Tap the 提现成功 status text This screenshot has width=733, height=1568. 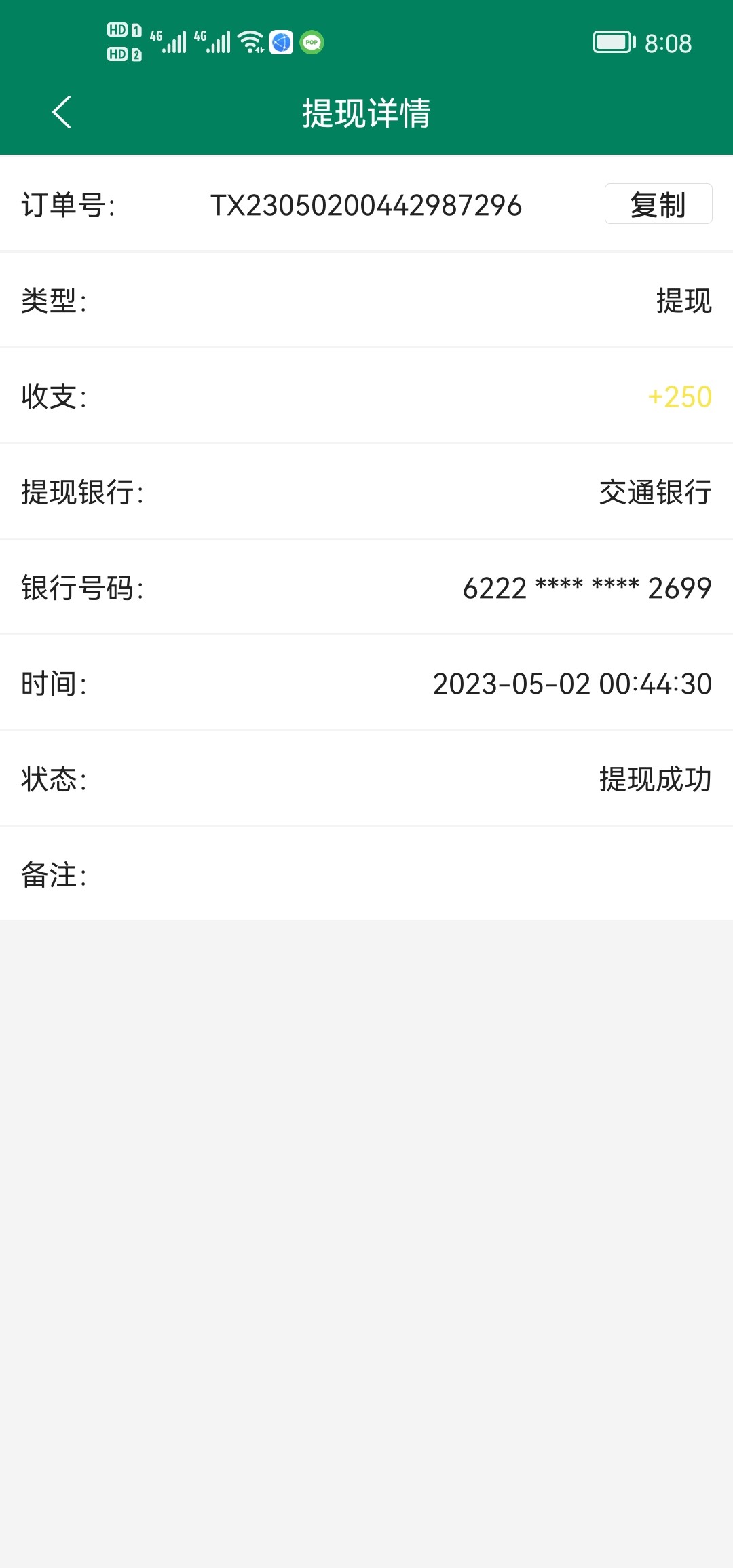click(x=656, y=779)
